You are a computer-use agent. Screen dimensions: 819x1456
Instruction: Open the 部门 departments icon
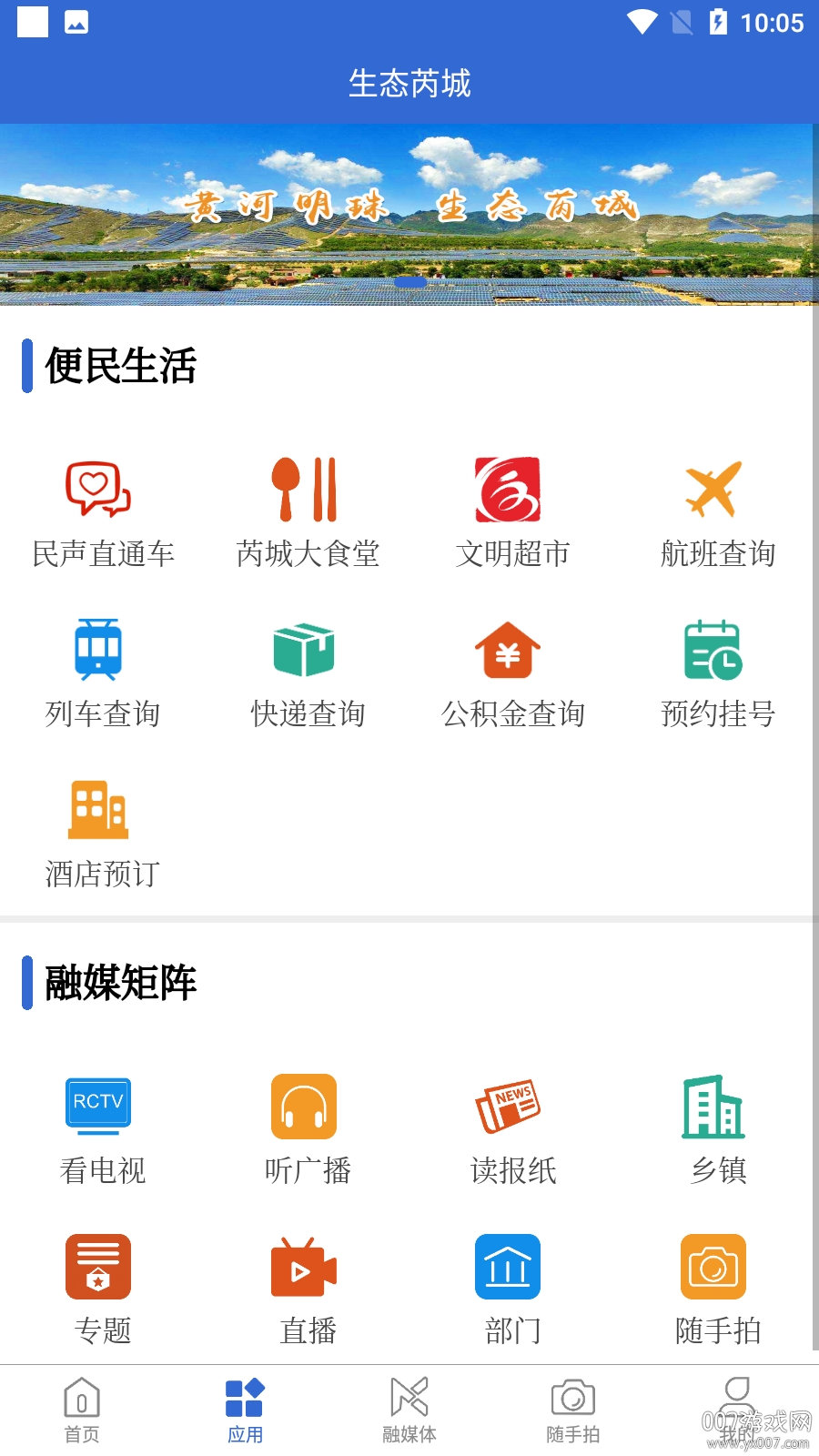click(x=509, y=1266)
